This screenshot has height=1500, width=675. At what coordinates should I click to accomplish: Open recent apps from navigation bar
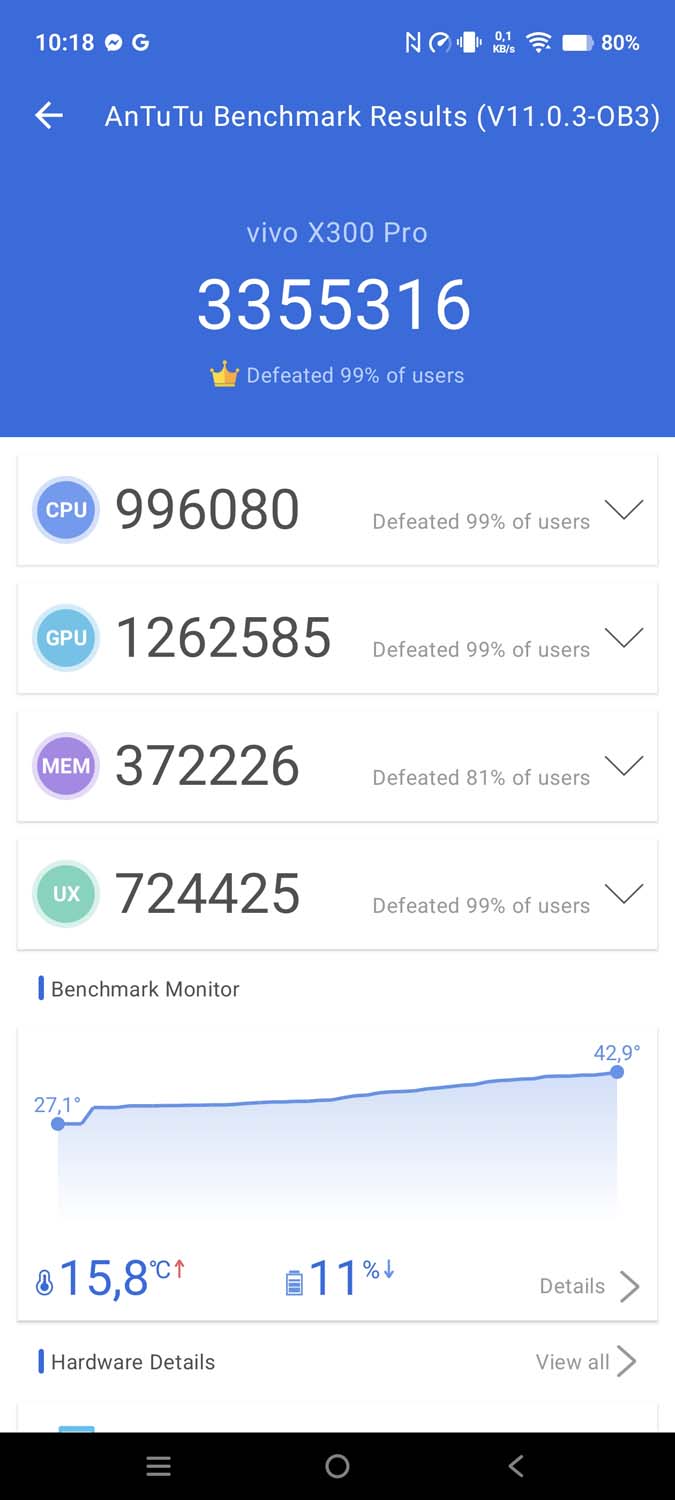pos(158,1466)
